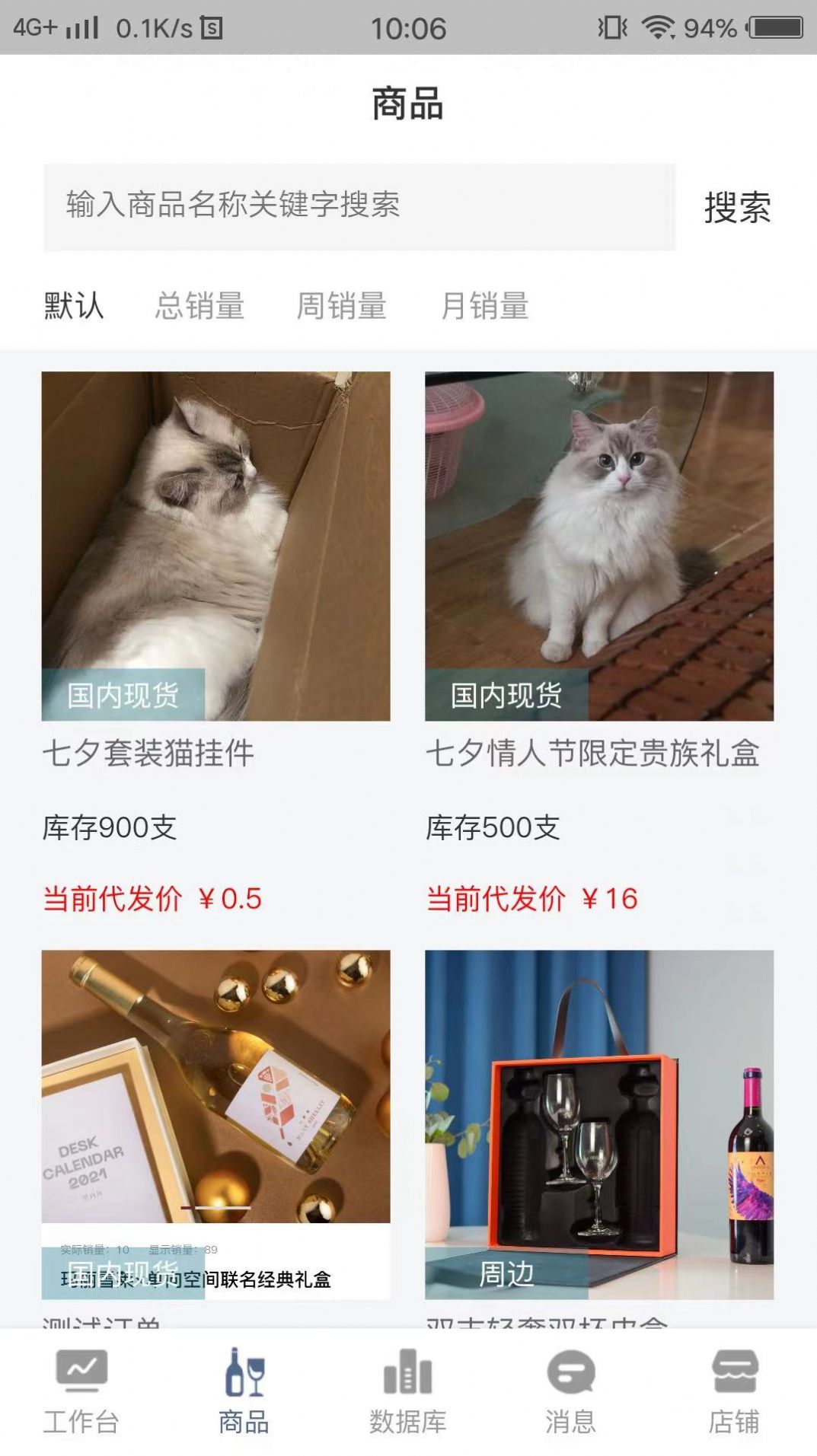Screen dimensions: 817x1456
Task: Open the wine and desk calendar gift box product
Action: (215, 1123)
